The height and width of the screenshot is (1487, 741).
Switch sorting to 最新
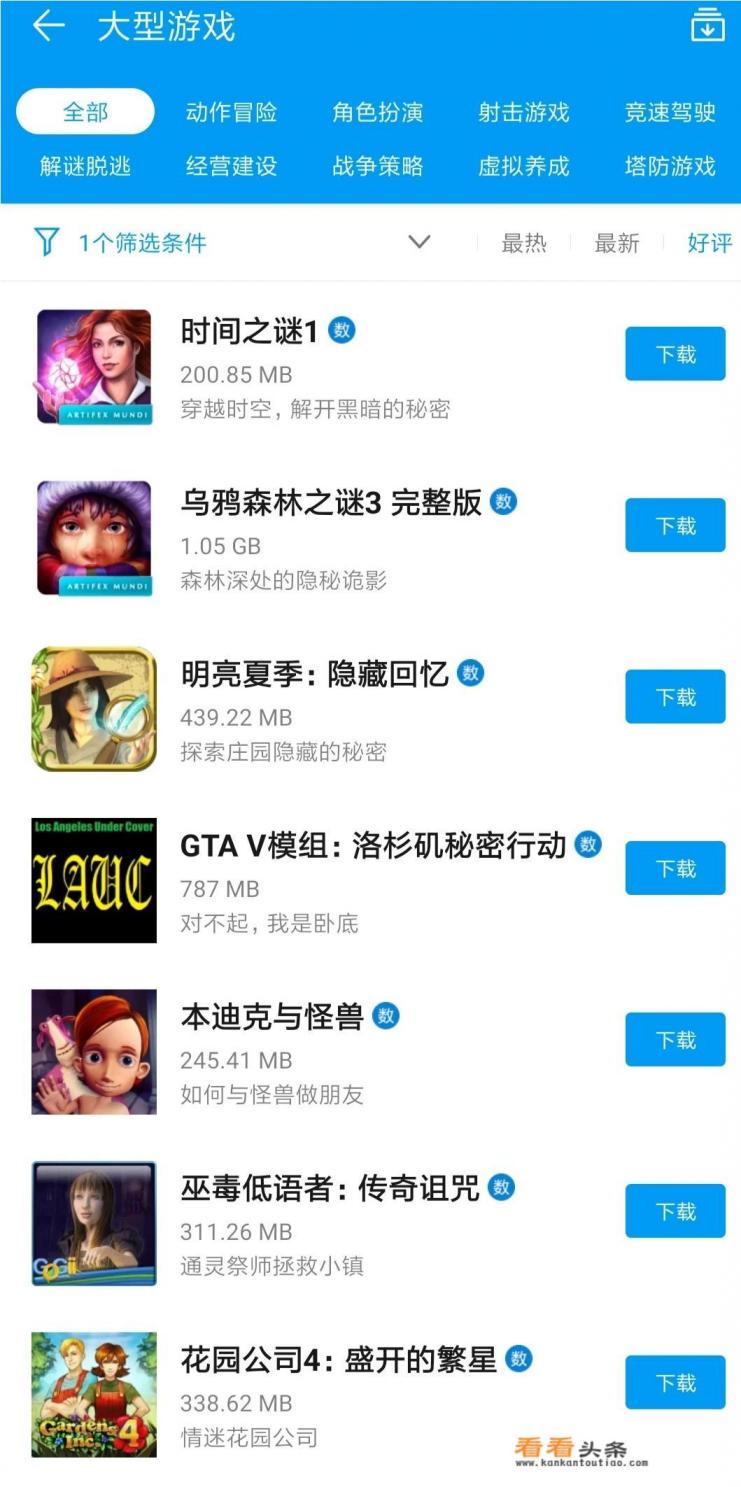617,243
